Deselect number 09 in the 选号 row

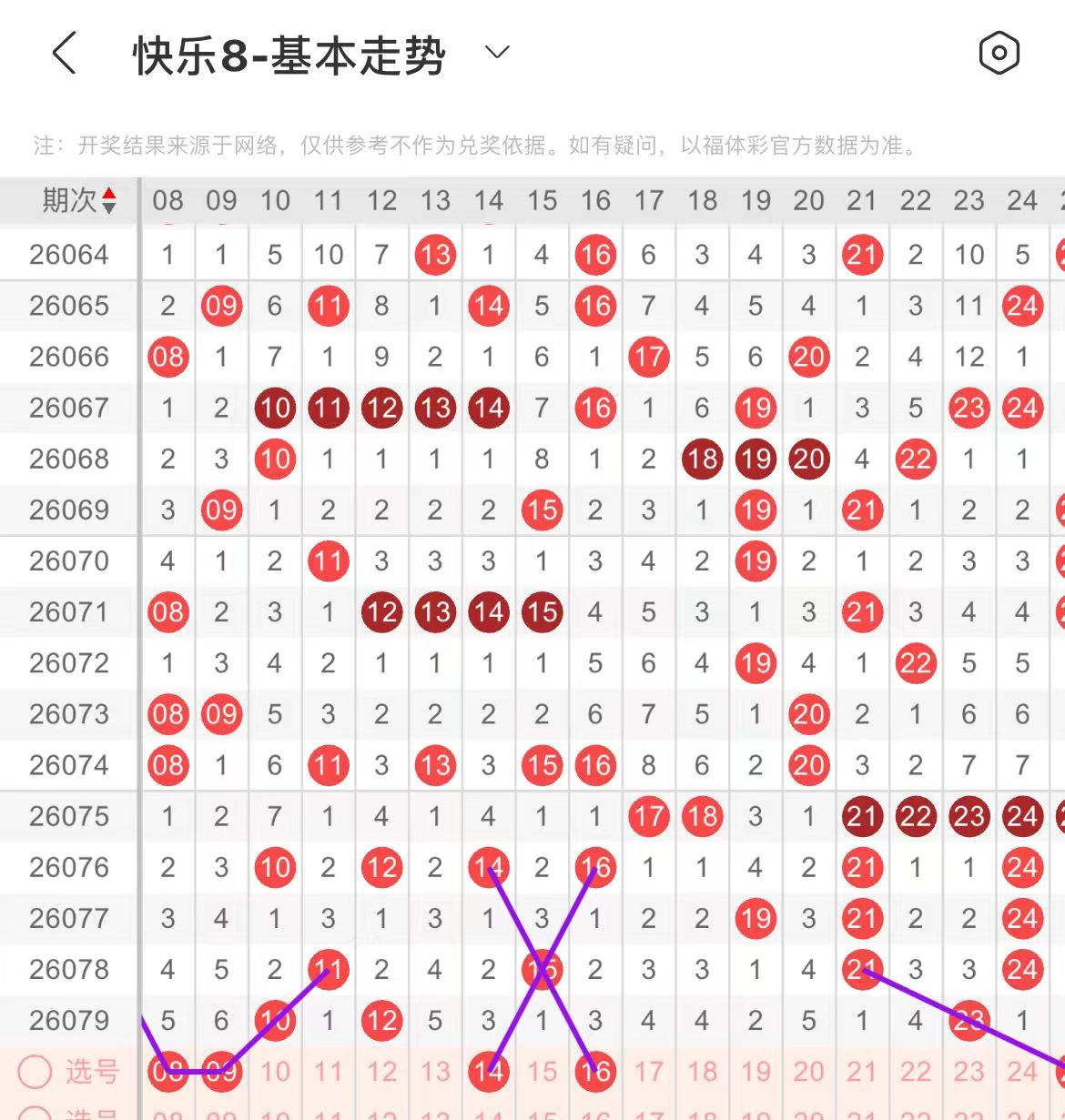tap(221, 1072)
